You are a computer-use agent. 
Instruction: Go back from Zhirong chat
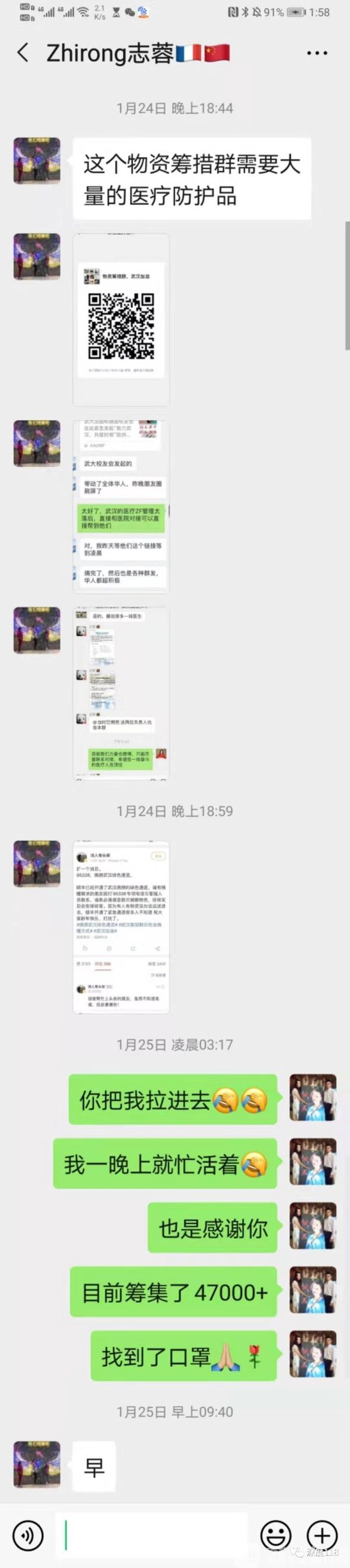(23, 53)
